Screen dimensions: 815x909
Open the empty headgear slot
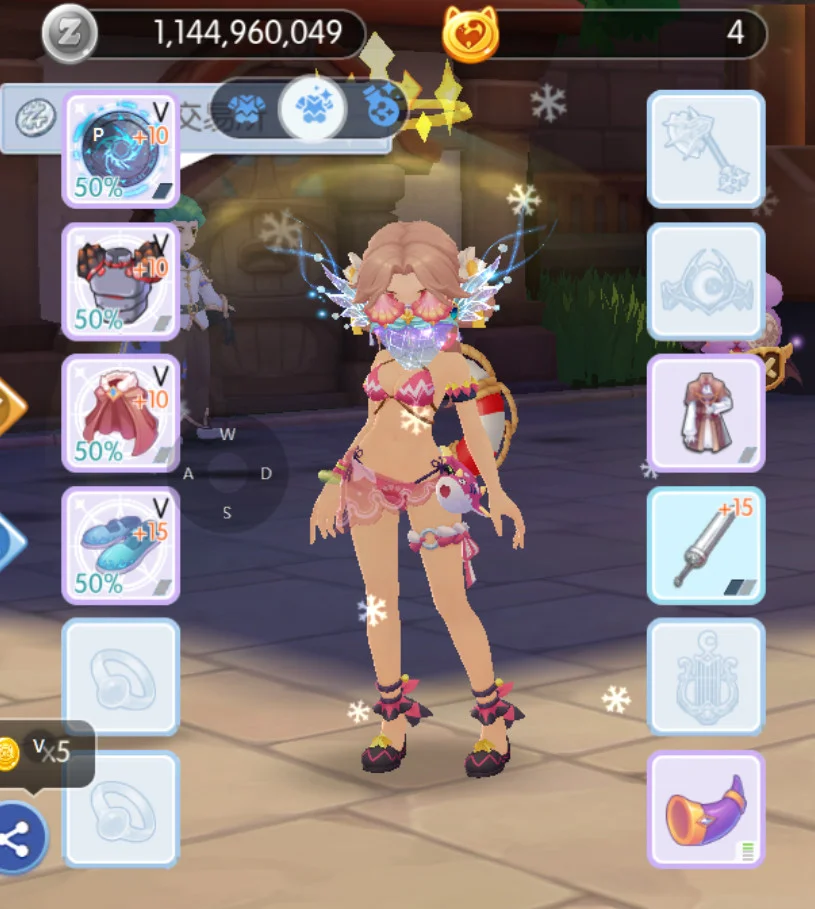706,281
